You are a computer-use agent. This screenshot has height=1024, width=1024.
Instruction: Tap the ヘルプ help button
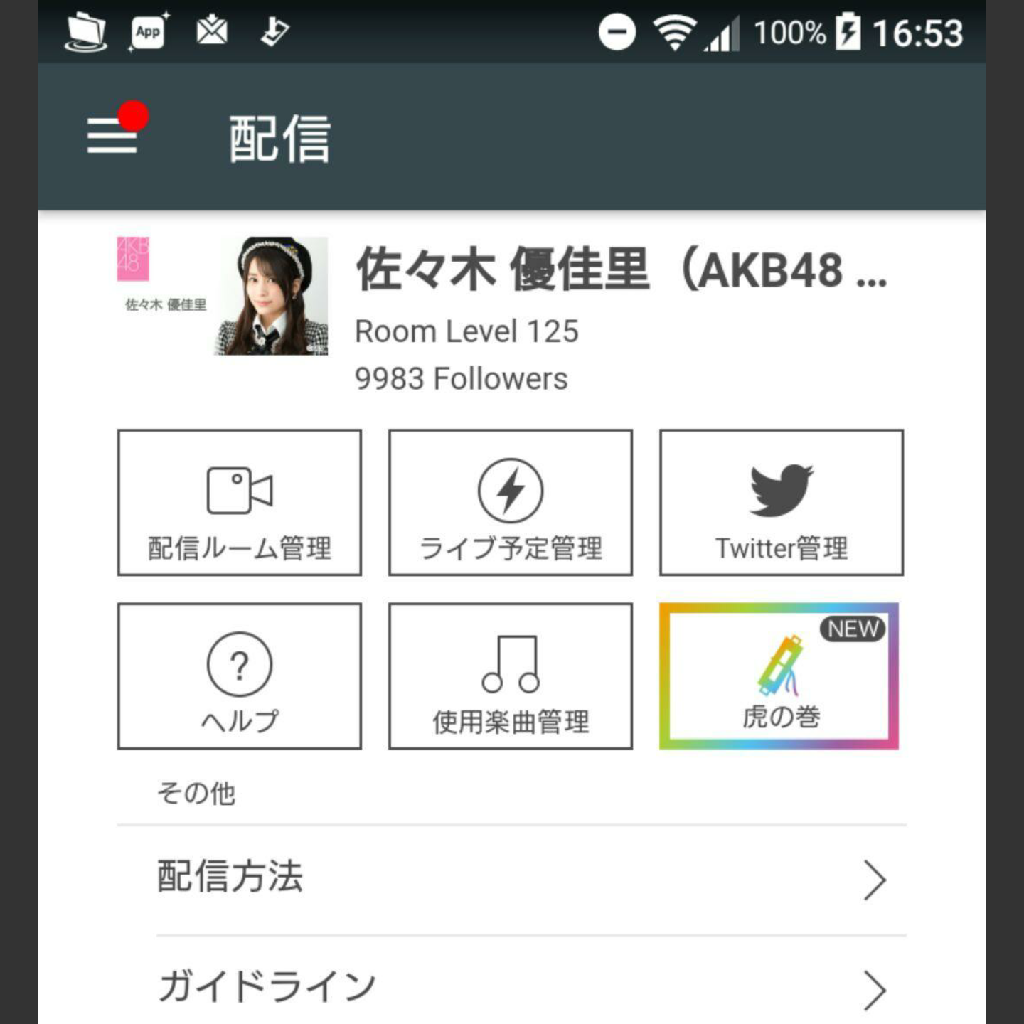[x=239, y=676]
